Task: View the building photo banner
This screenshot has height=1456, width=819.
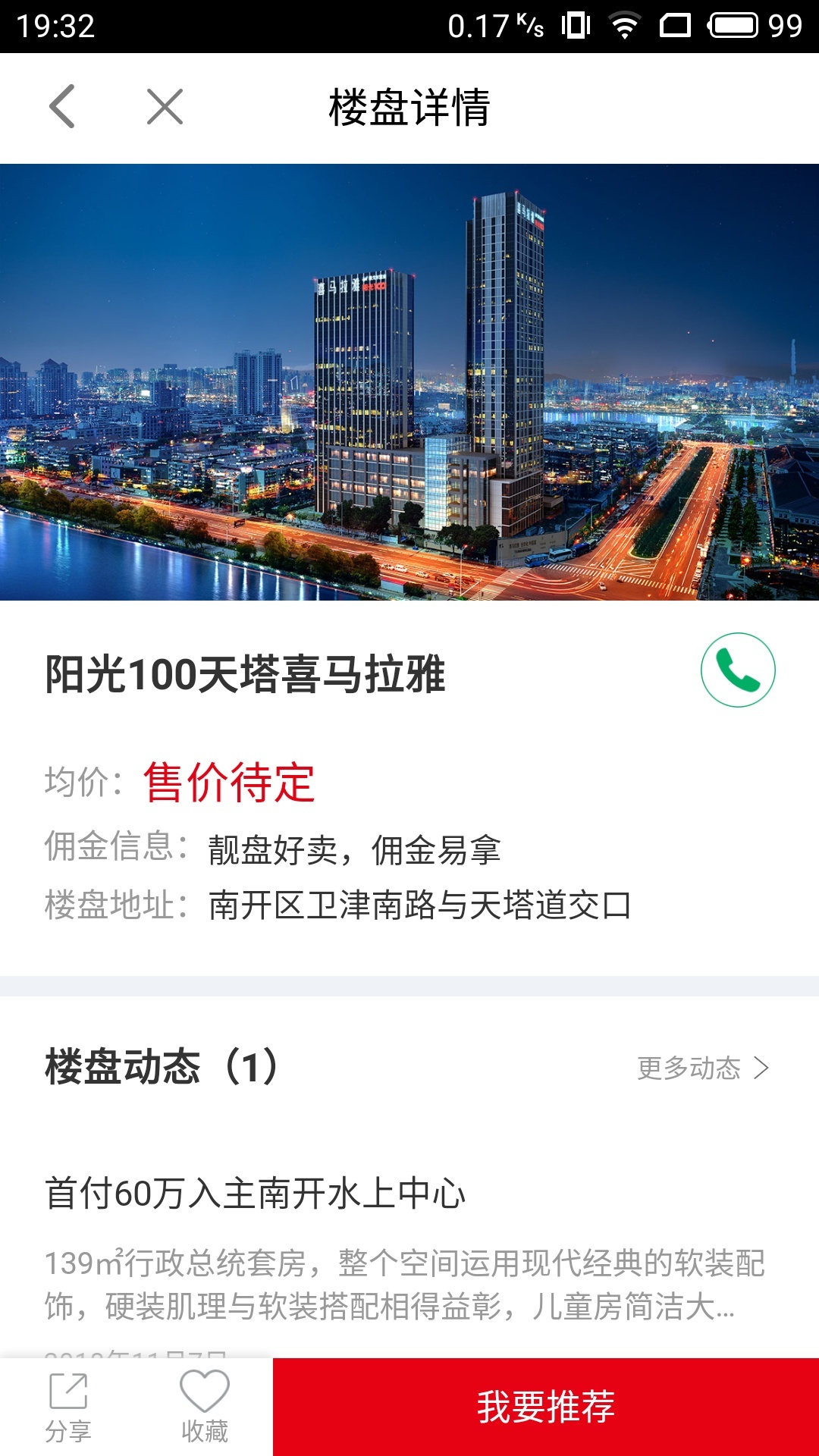Action: (x=409, y=382)
